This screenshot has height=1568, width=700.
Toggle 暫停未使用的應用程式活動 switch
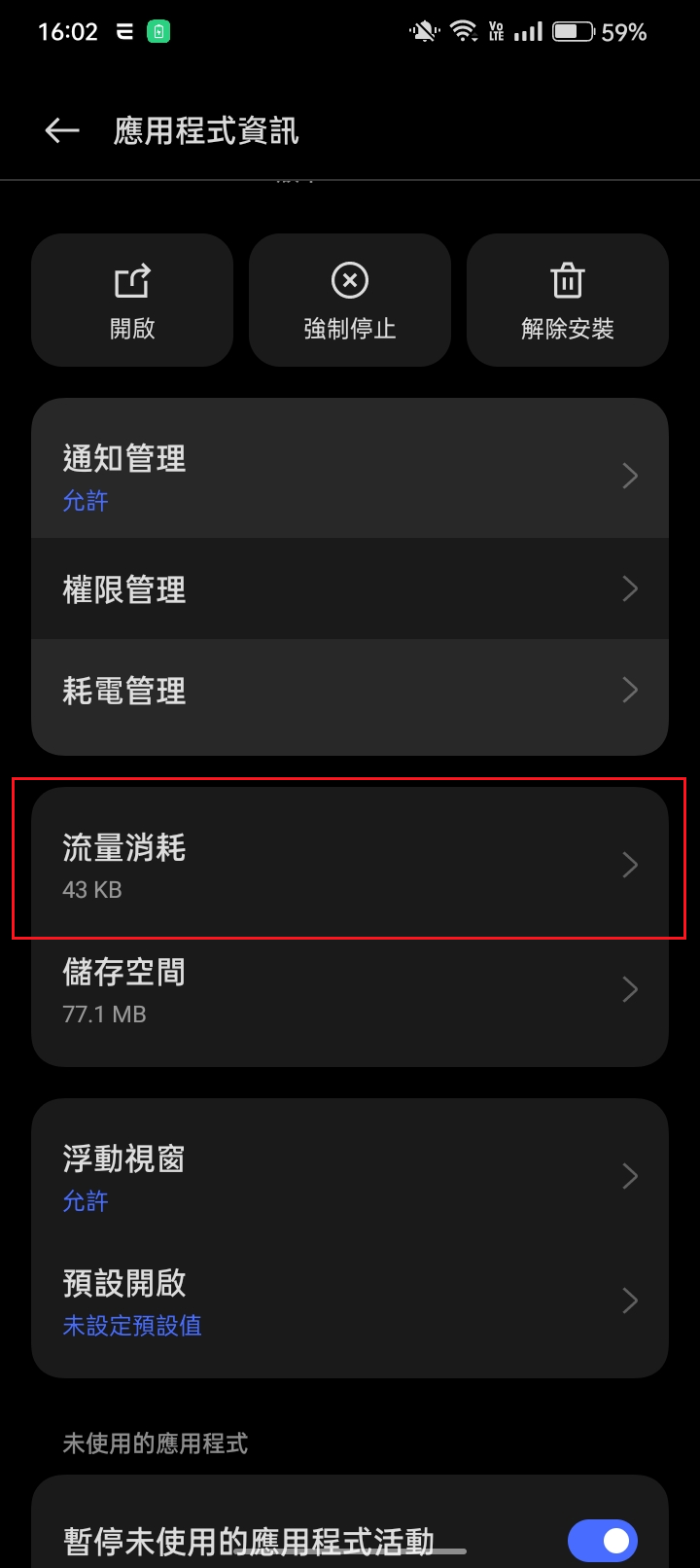602,1541
